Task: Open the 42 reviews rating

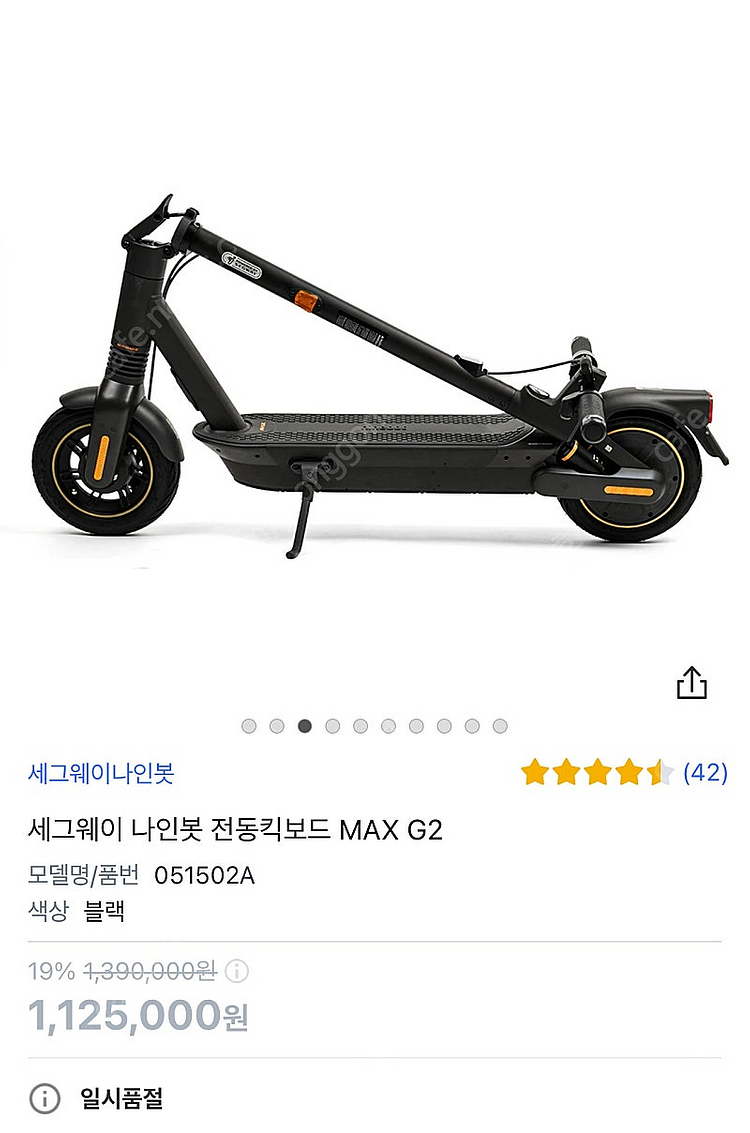Action: tap(624, 772)
